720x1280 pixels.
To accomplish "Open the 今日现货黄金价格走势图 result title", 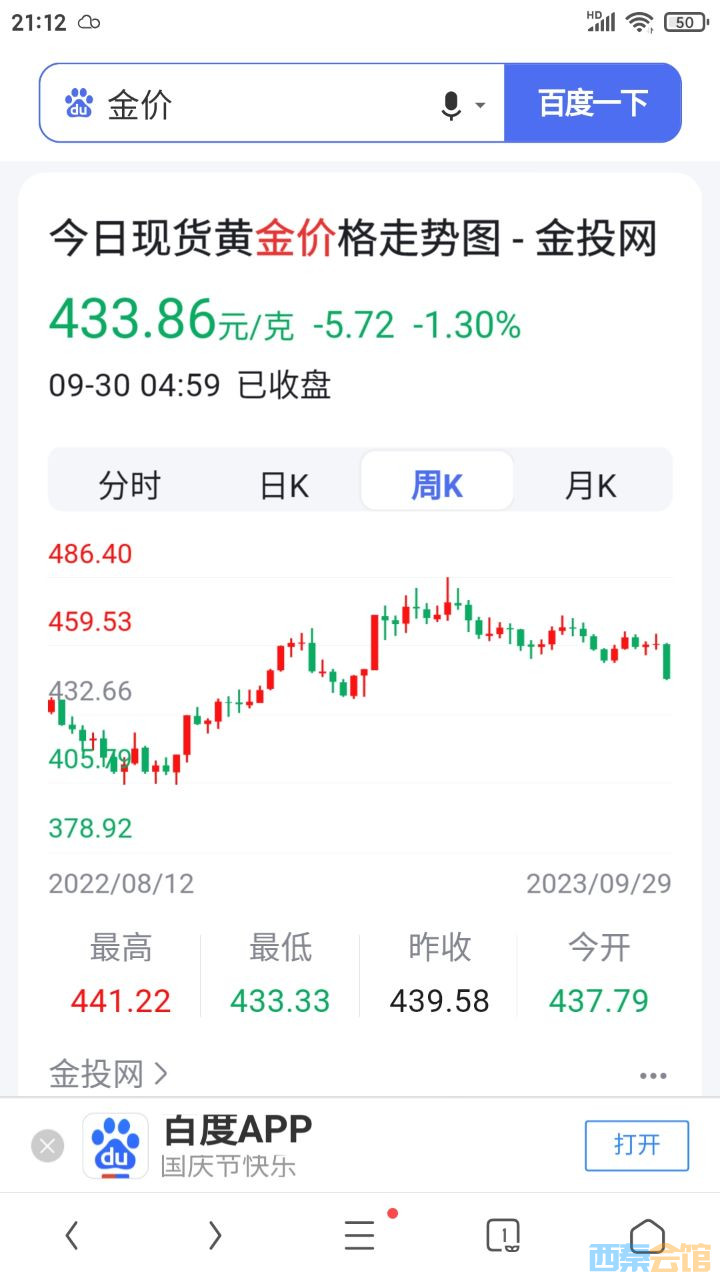I will [352, 240].
